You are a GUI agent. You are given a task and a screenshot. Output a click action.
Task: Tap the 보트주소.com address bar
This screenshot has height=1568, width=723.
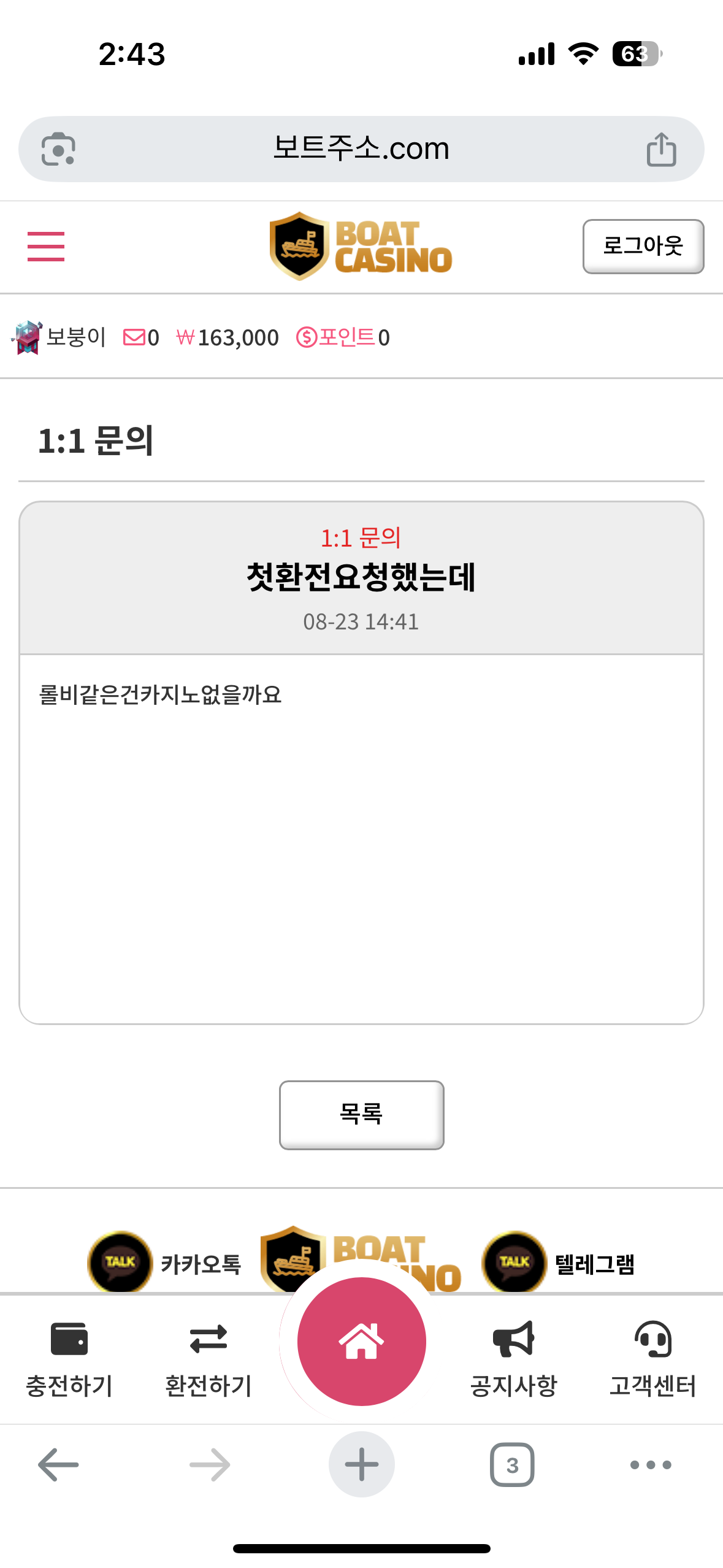click(361, 149)
